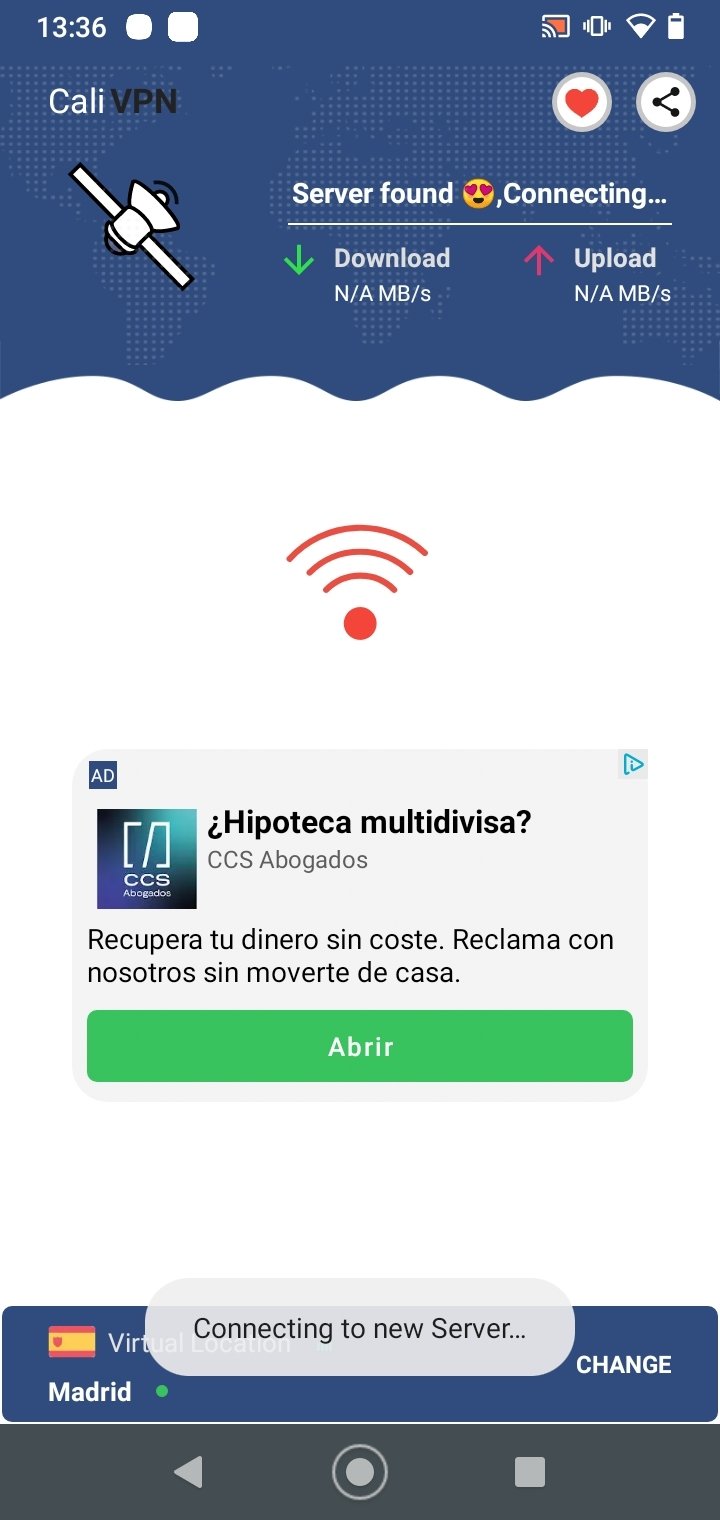The image size is (720, 1520).
Task: Tap the red heart icon
Action: tap(582, 102)
